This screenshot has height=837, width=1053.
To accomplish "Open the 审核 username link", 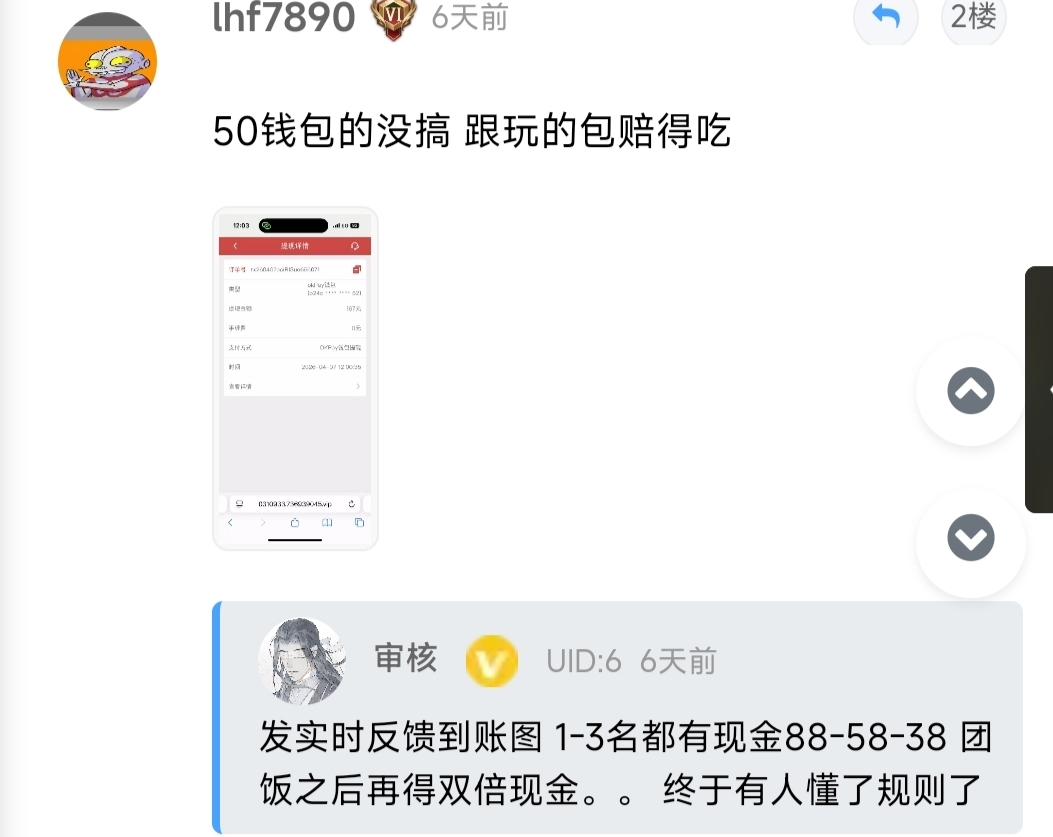I will pos(405,659).
